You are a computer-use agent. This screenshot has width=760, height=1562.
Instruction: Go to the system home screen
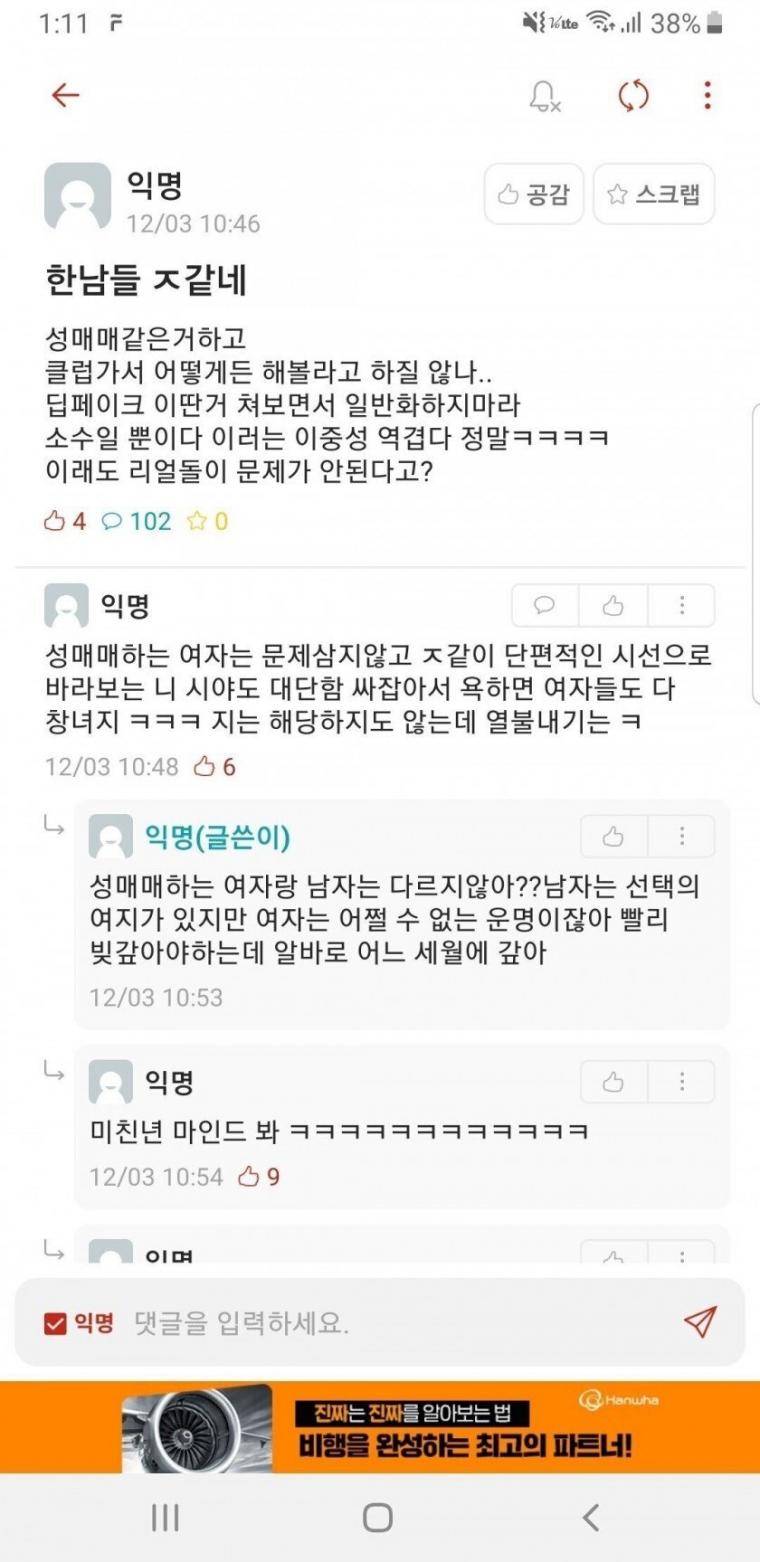378,1518
